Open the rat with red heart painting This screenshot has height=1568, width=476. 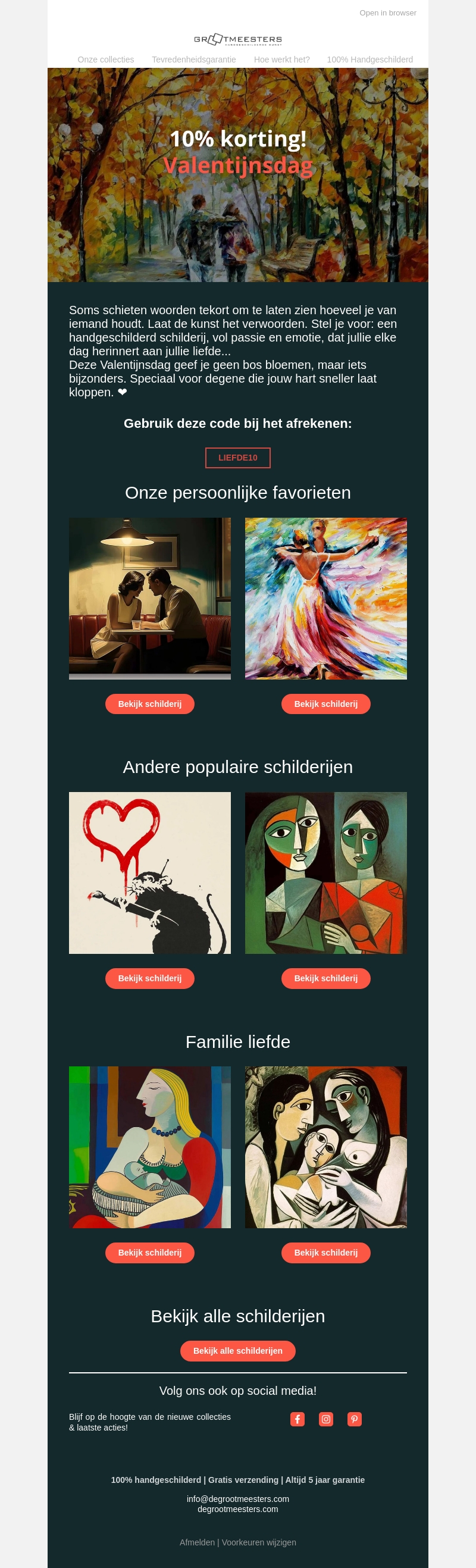(150, 872)
